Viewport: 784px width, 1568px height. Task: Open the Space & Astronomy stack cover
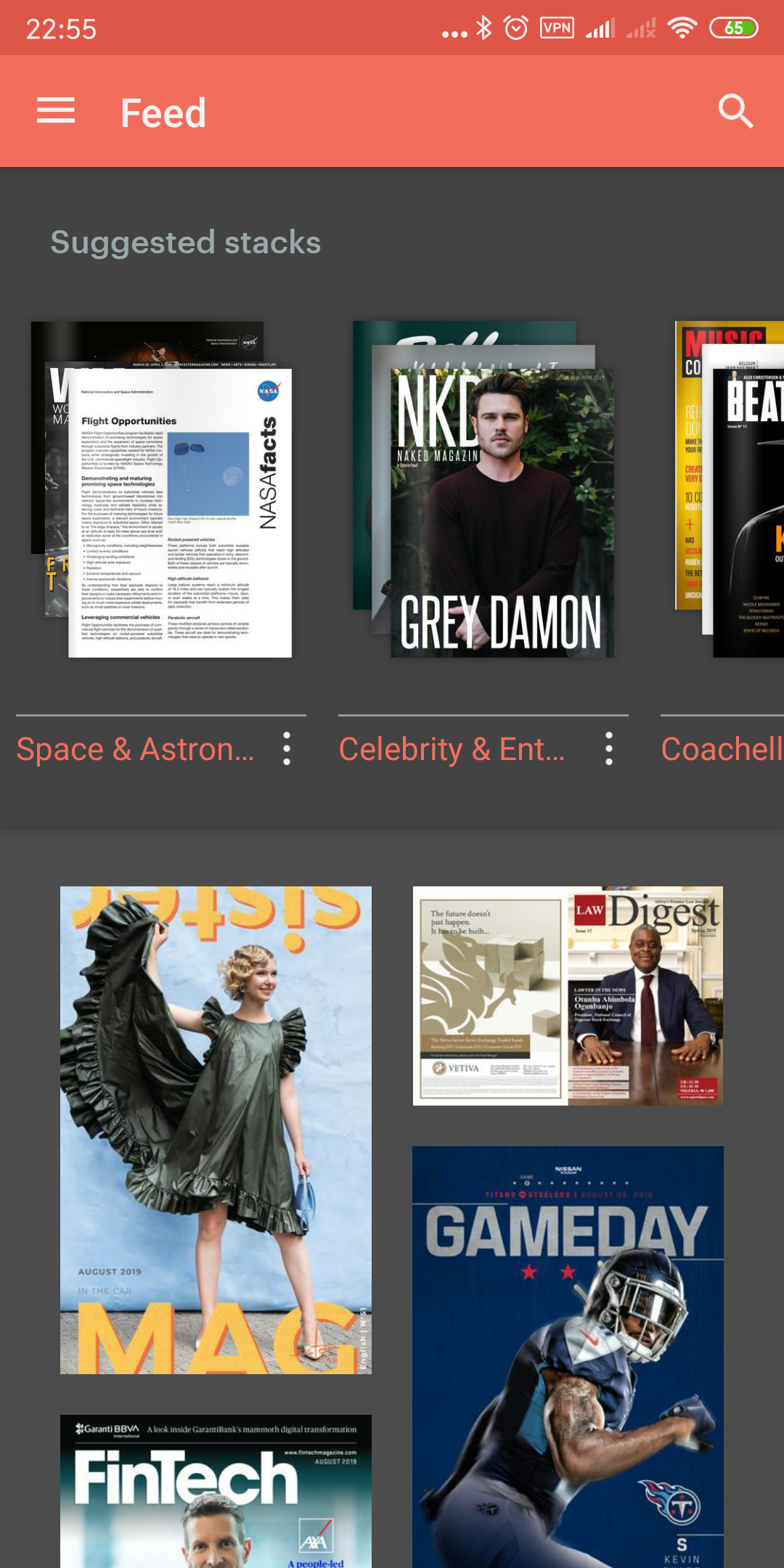click(162, 490)
